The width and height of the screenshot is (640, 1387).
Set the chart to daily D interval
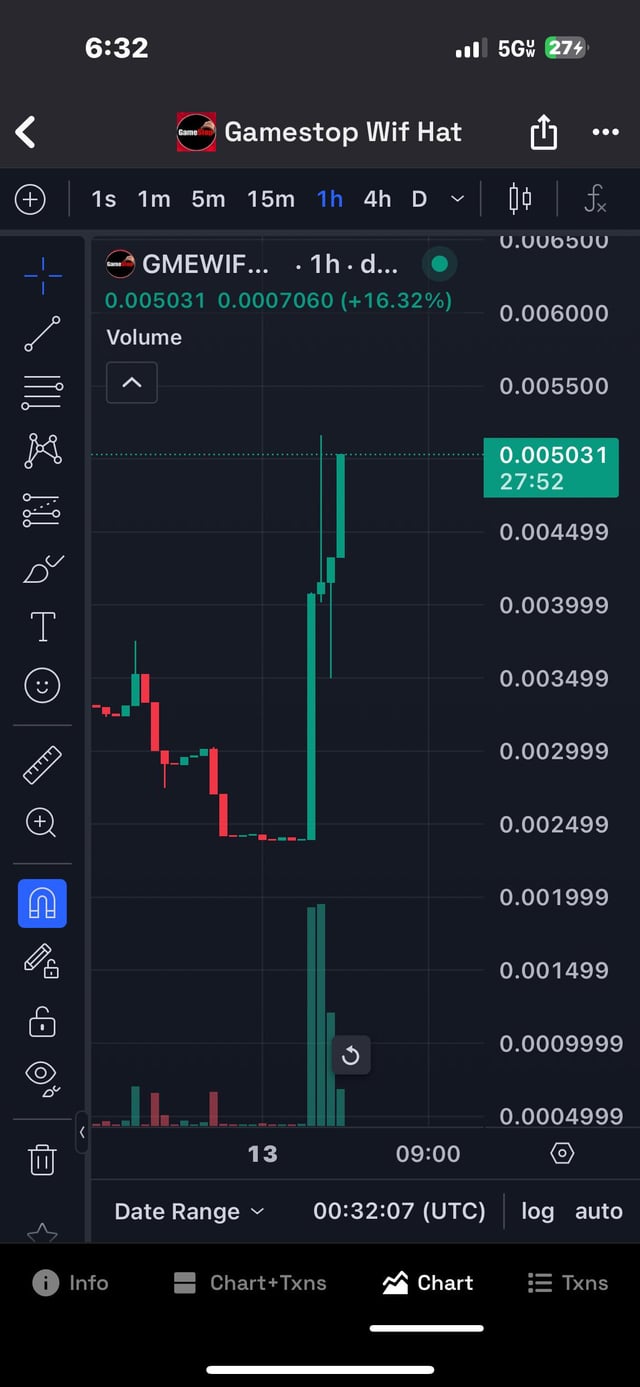(419, 199)
